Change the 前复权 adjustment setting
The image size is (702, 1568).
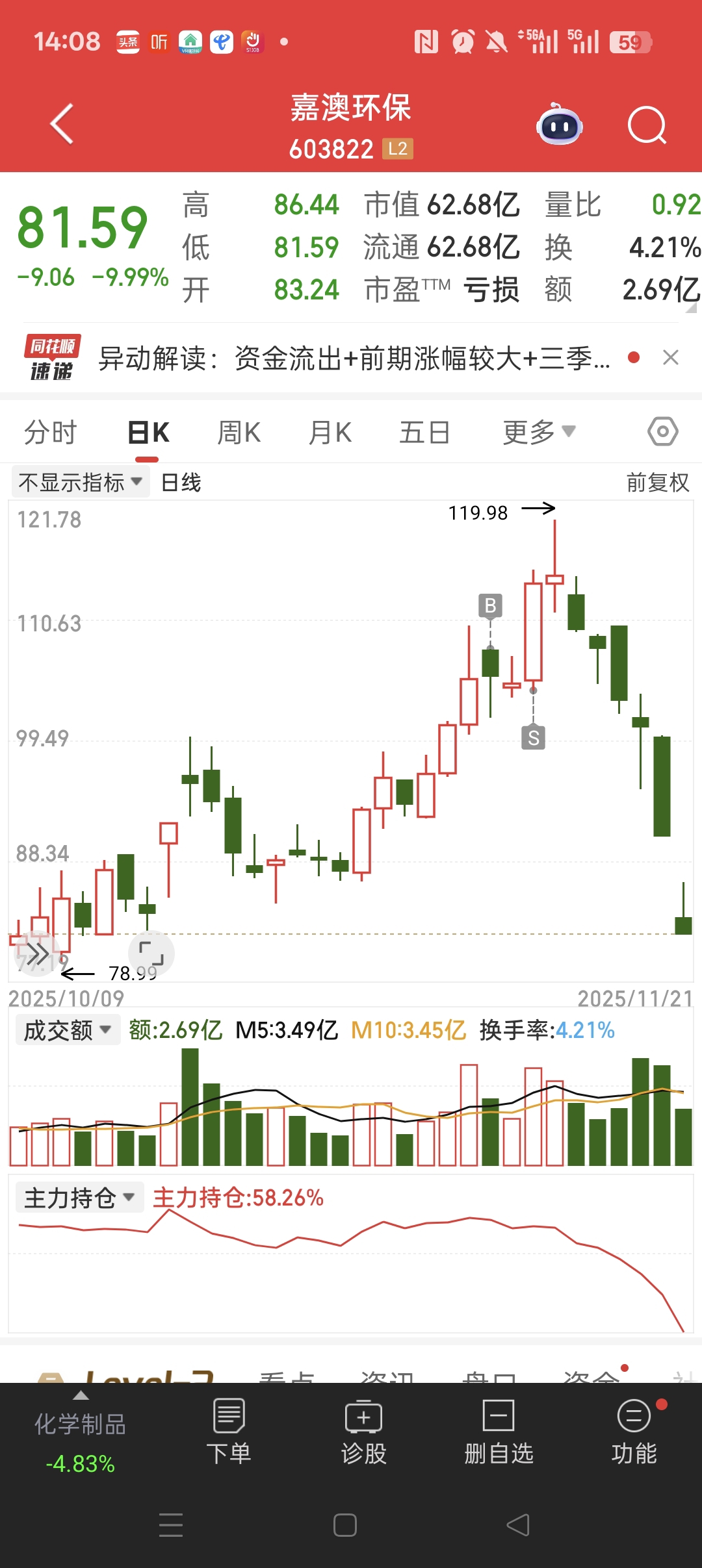[x=657, y=482]
